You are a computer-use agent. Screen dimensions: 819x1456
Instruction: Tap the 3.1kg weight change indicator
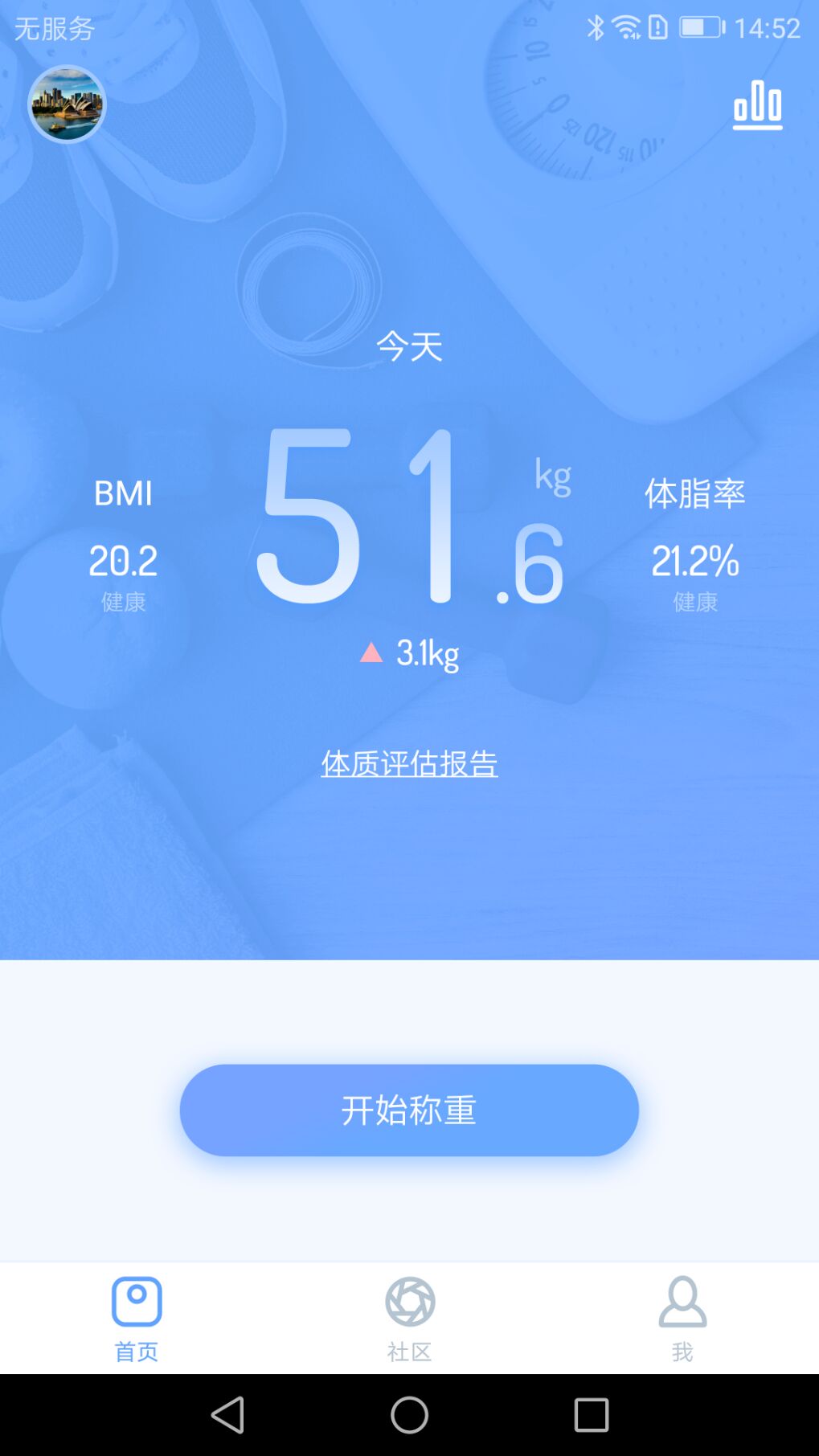(412, 652)
